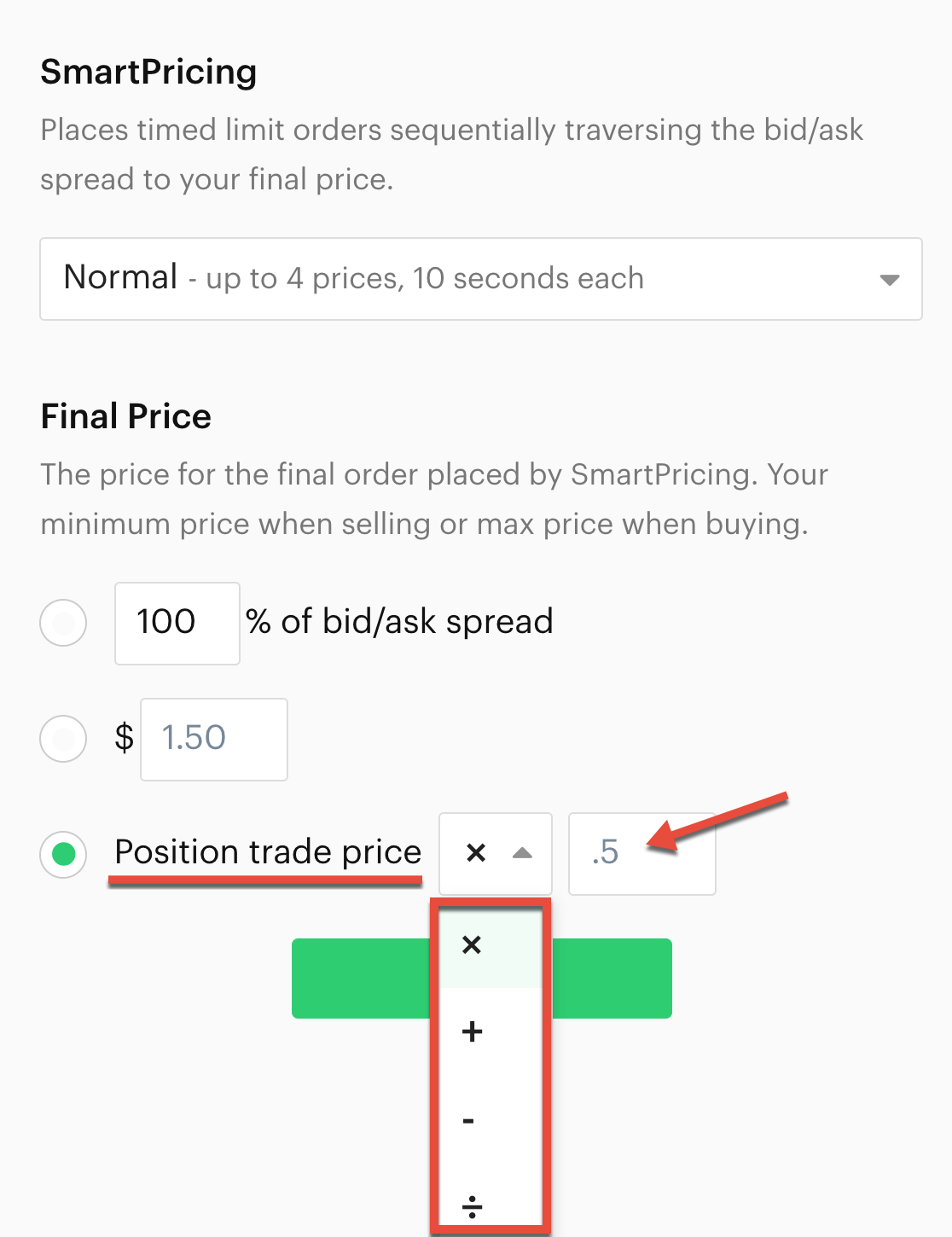Open the Normal SmartPricing speed dropdown
This screenshot has width=952, height=1237.
pyautogui.click(x=482, y=279)
